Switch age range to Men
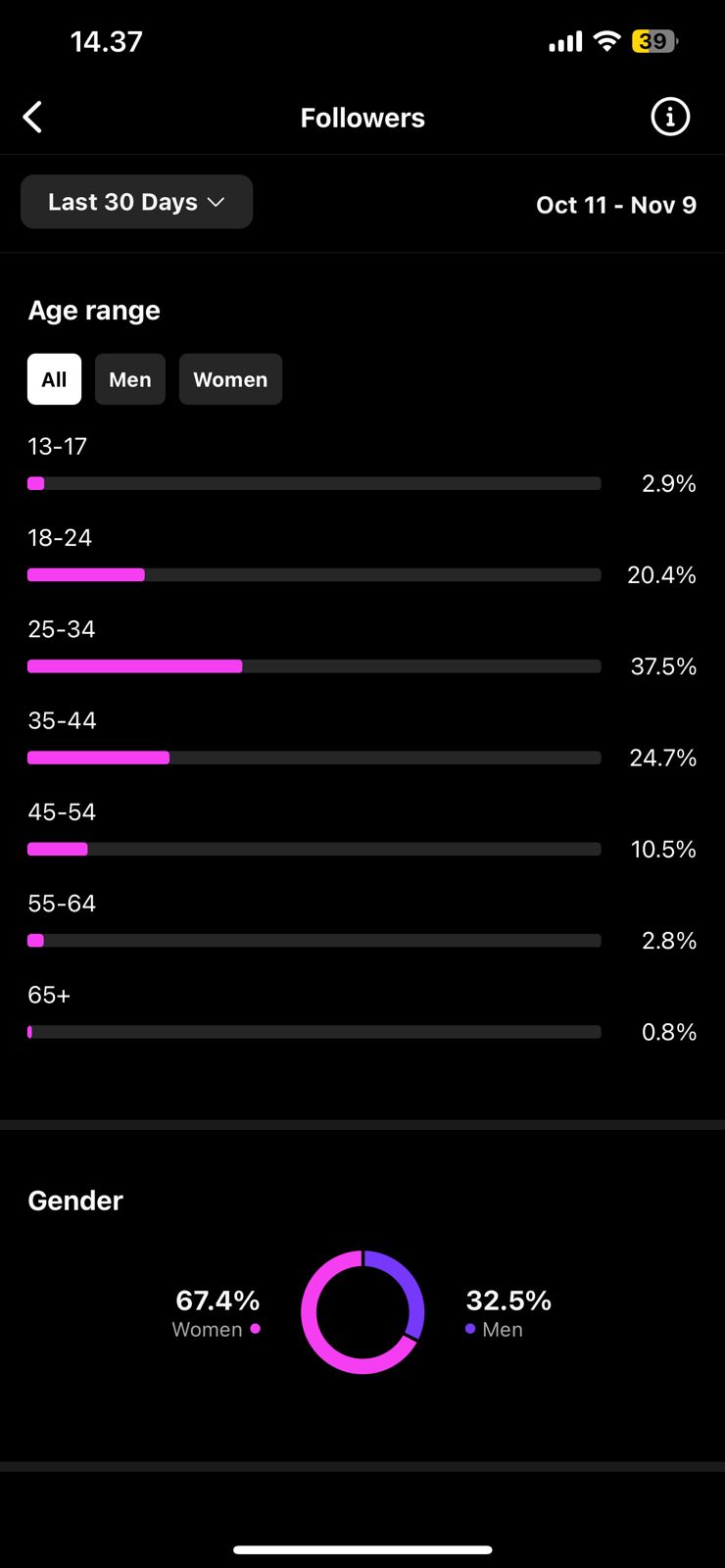Screen dimensions: 725x1568 (130, 379)
